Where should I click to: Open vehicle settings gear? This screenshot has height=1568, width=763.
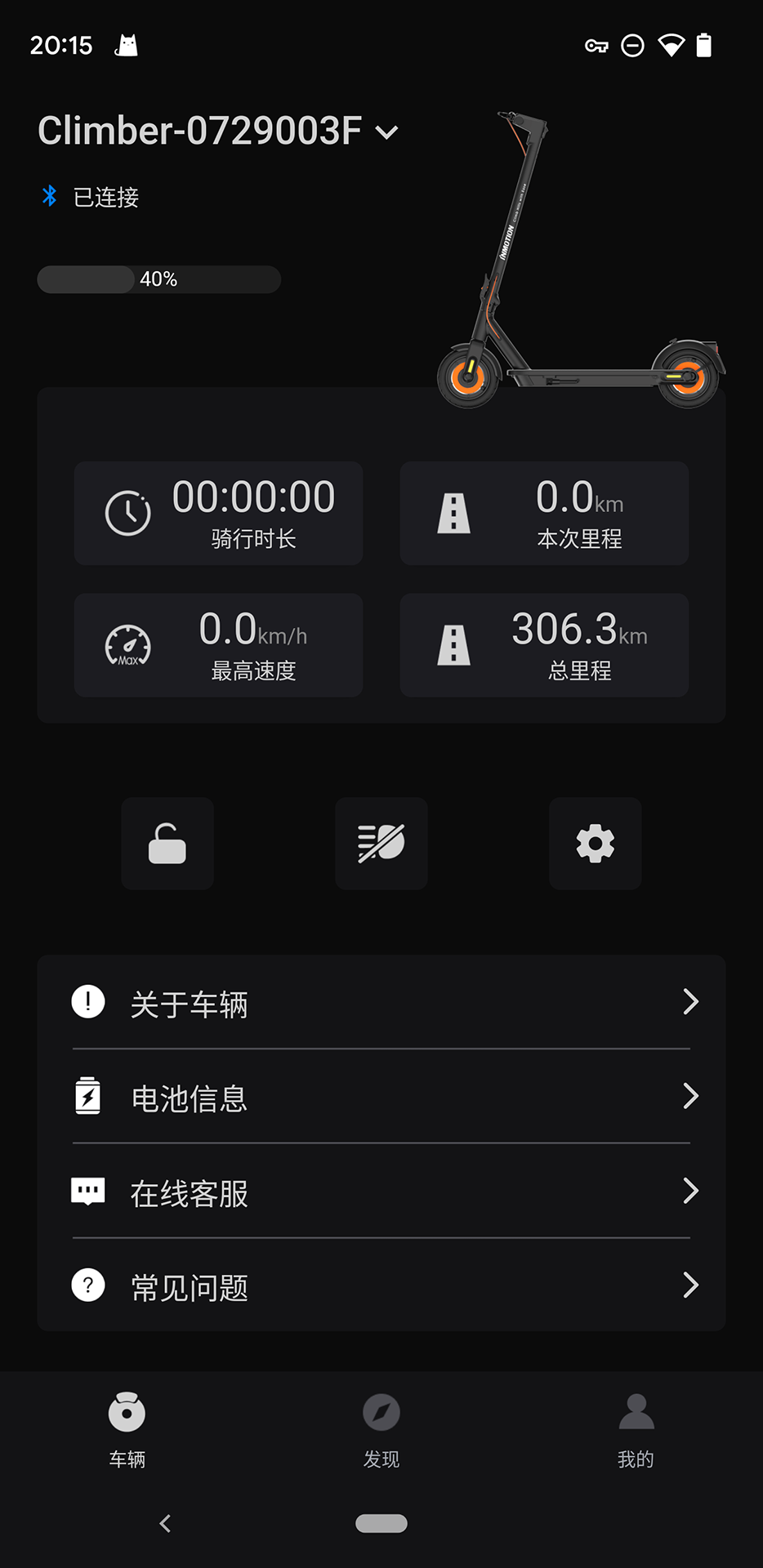tap(596, 844)
